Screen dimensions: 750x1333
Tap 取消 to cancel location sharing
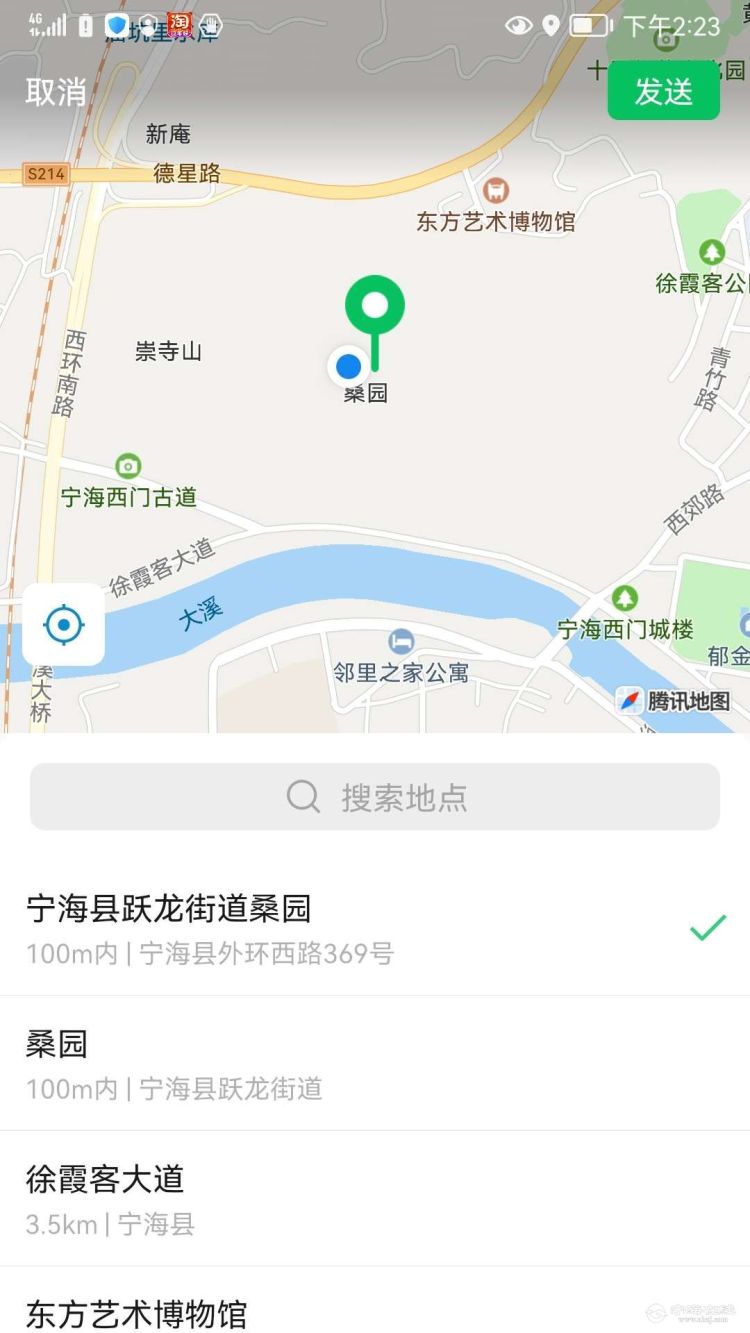(56, 92)
